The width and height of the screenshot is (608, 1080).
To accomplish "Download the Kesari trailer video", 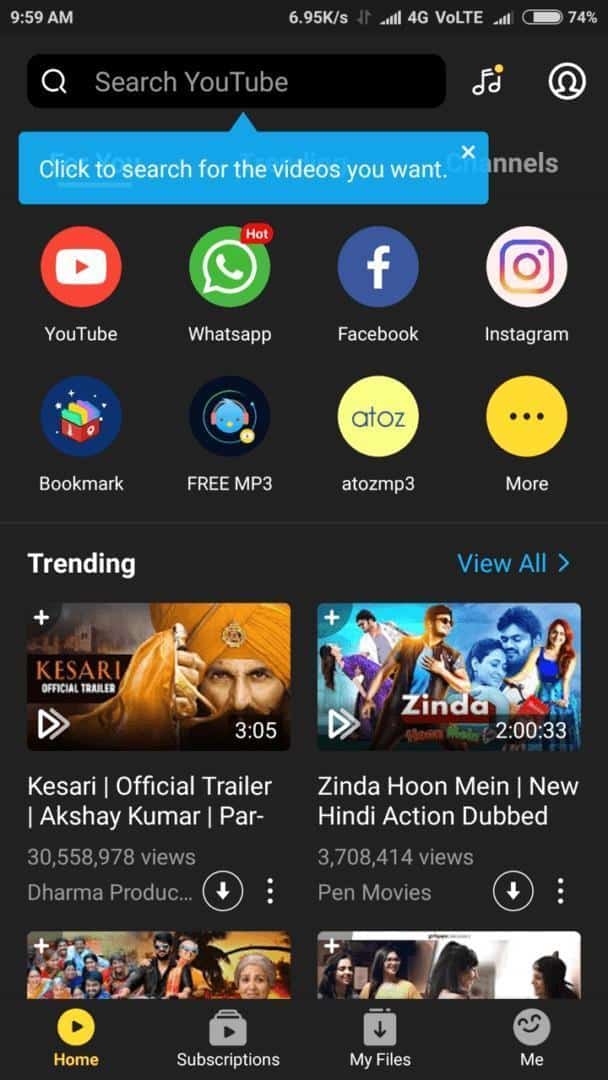I will pos(222,891).
